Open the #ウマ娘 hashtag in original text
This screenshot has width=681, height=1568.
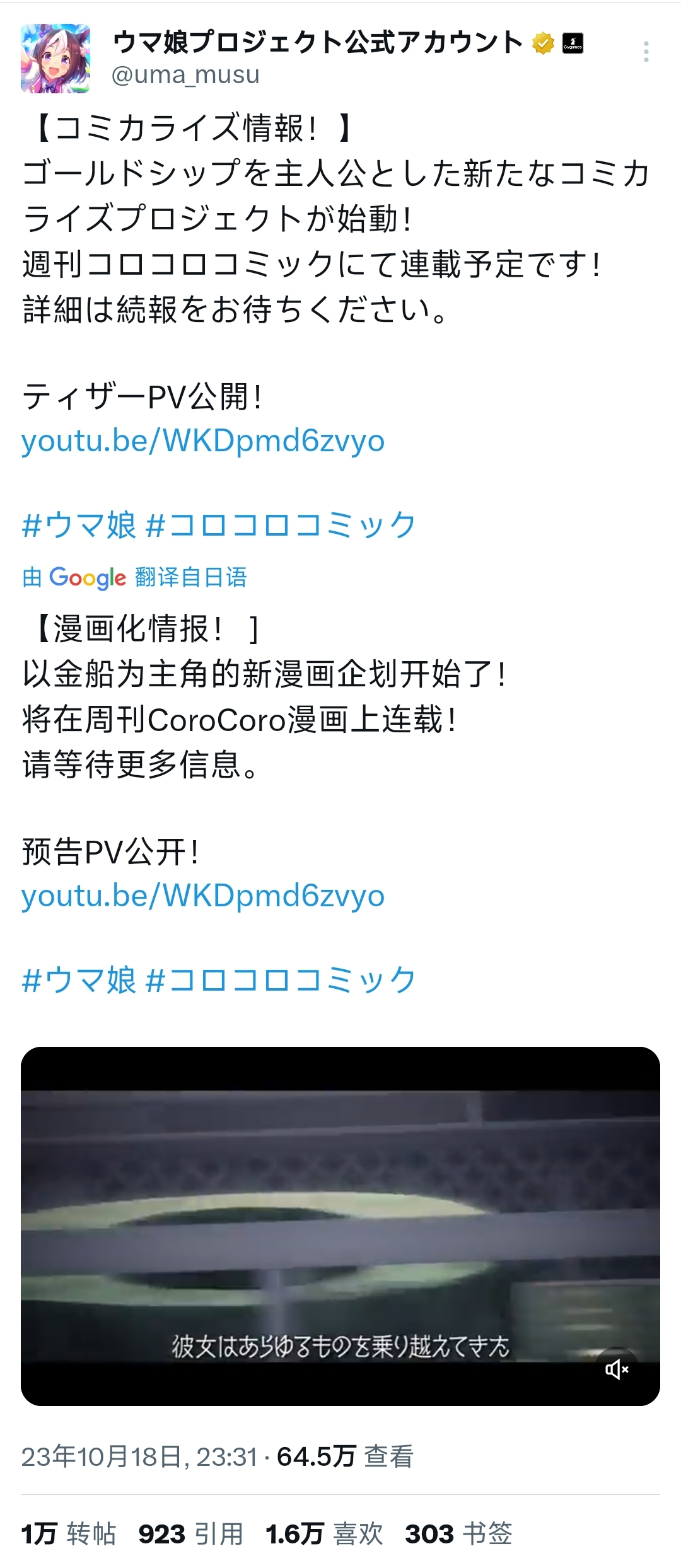coord(79,524)
